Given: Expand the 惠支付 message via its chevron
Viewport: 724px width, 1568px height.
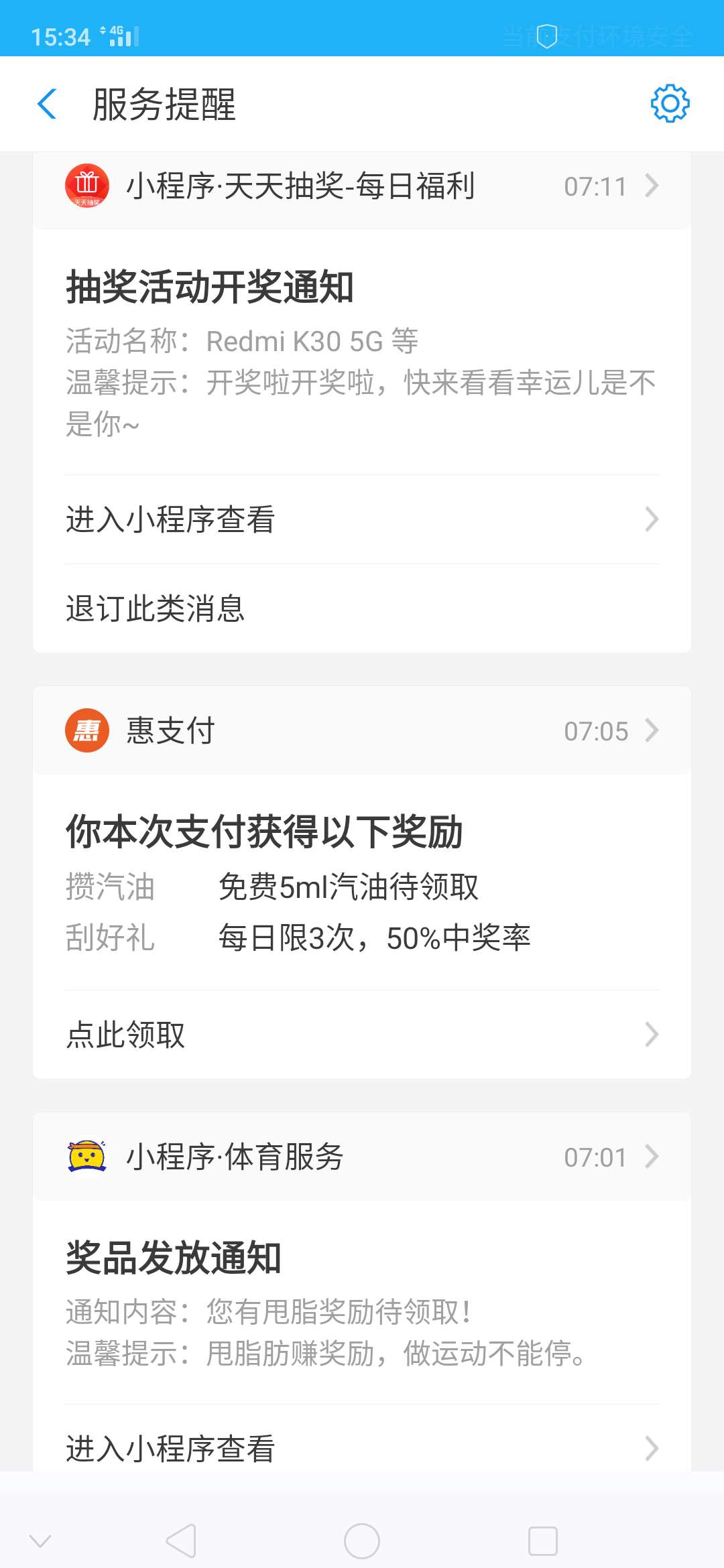Looking at the screenshot, I should (651, 732).
